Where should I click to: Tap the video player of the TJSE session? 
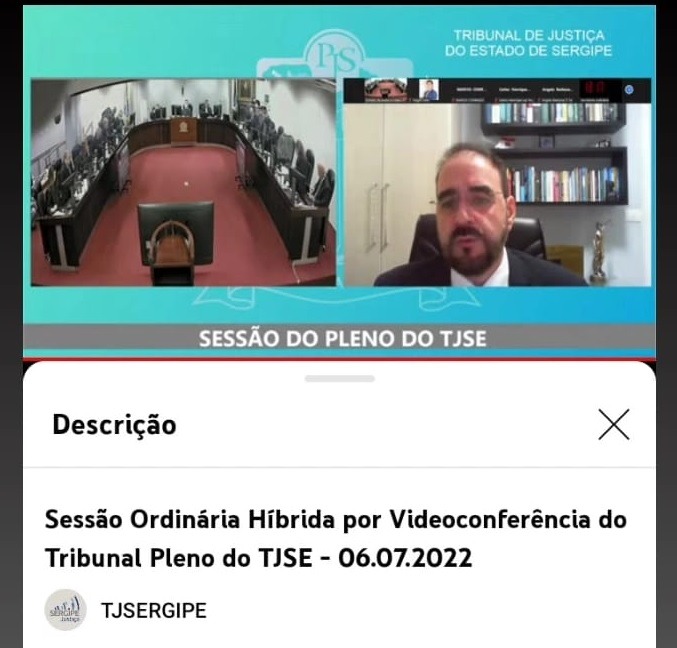[339, 180]
